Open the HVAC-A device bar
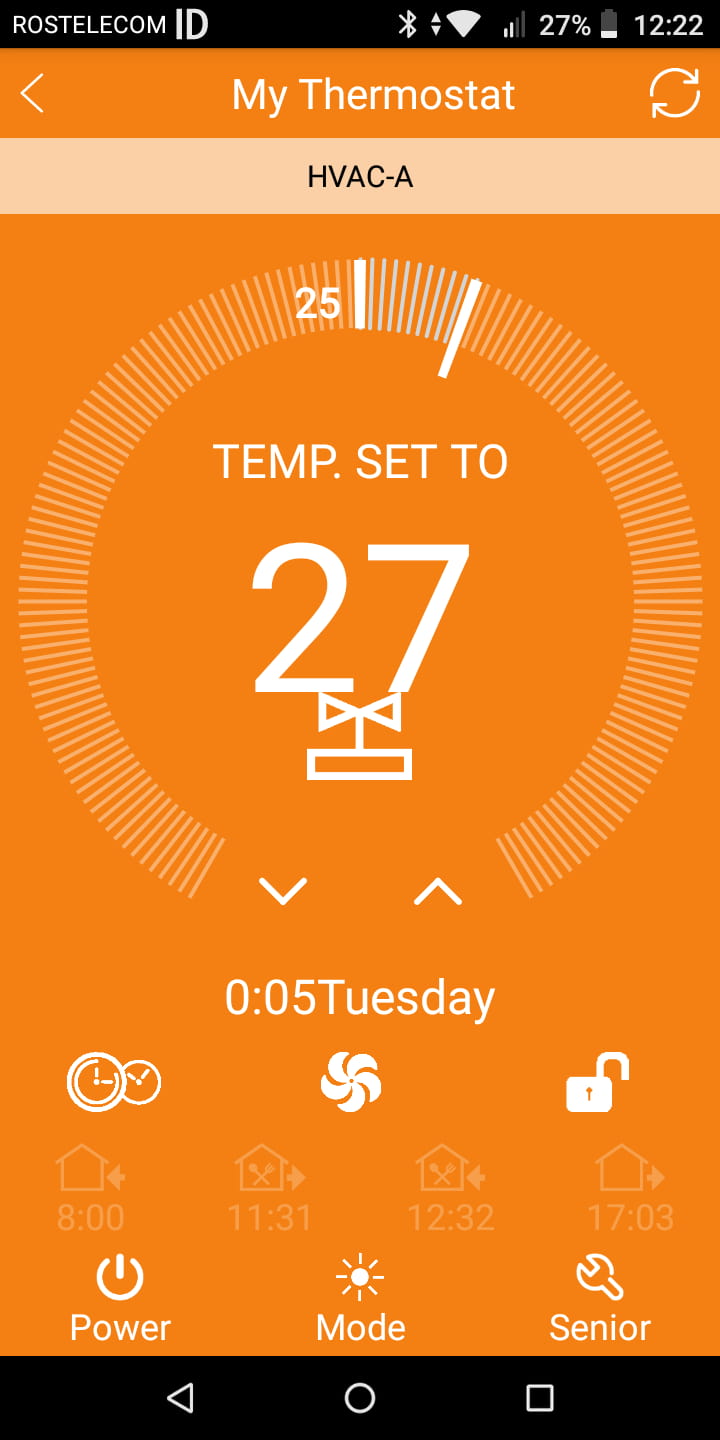Image resolution: width=720 pixels, height=1440 pixels. click(360, 177)
